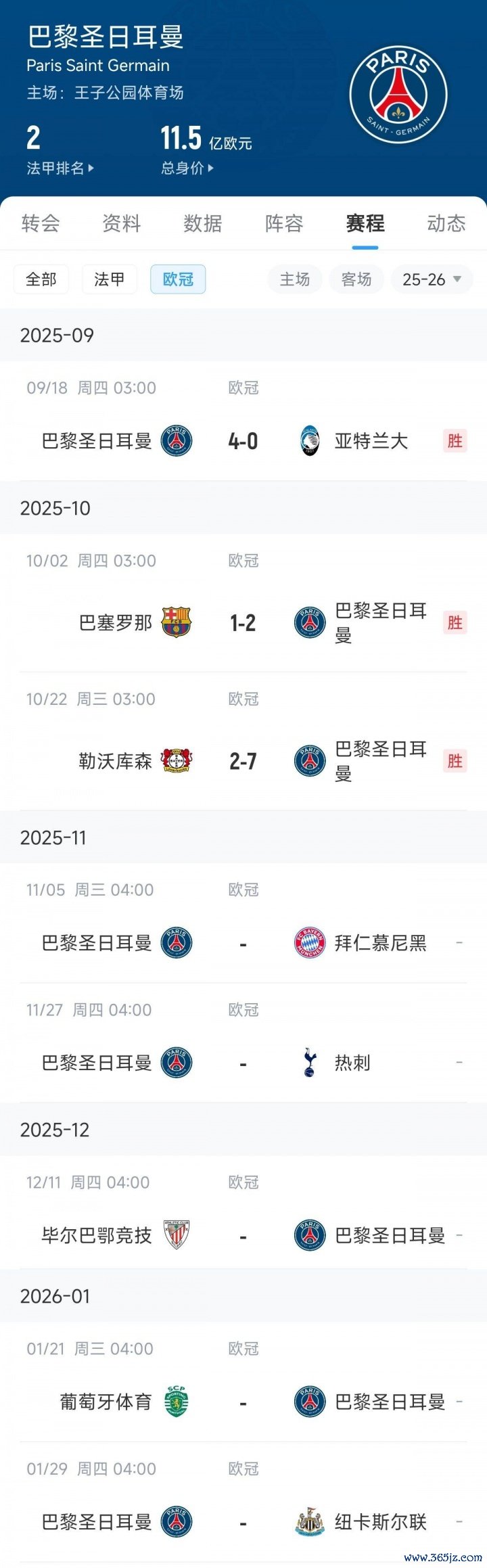Show only 客场 matches
The image size is (487, 1568).
pyautogui.click(x=356, y=279)
